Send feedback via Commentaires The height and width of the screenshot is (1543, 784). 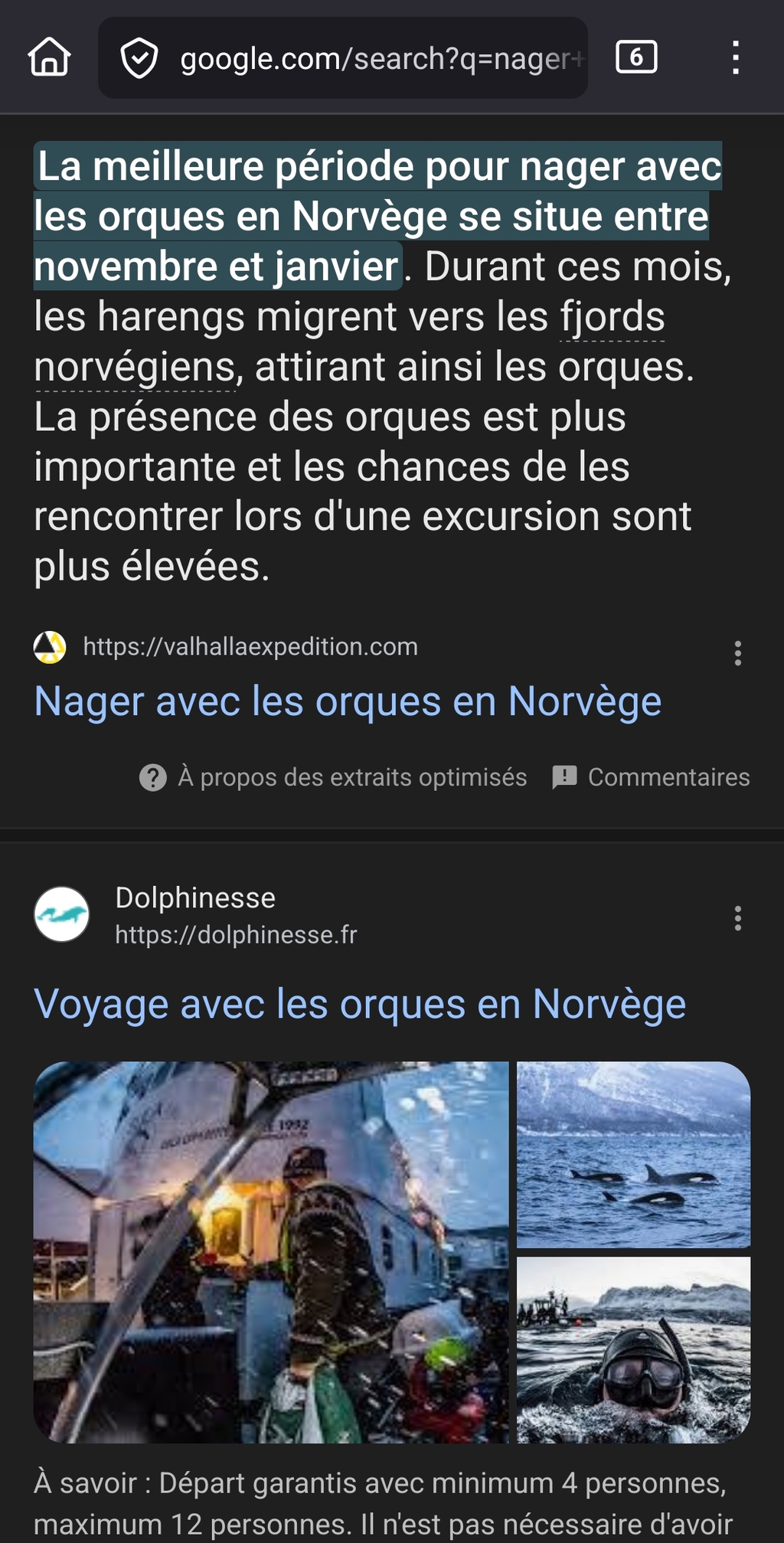point(652,777)
